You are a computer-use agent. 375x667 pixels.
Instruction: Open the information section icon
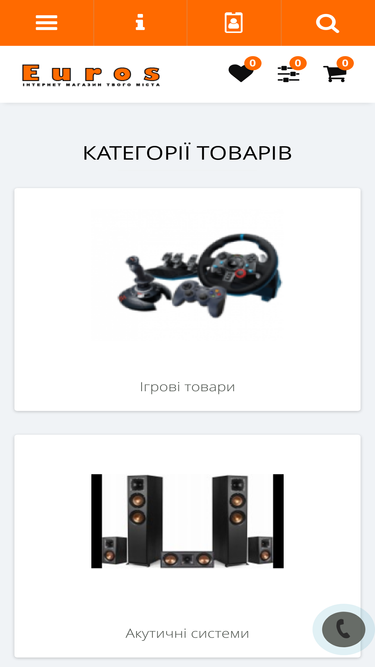coord(140,23)
